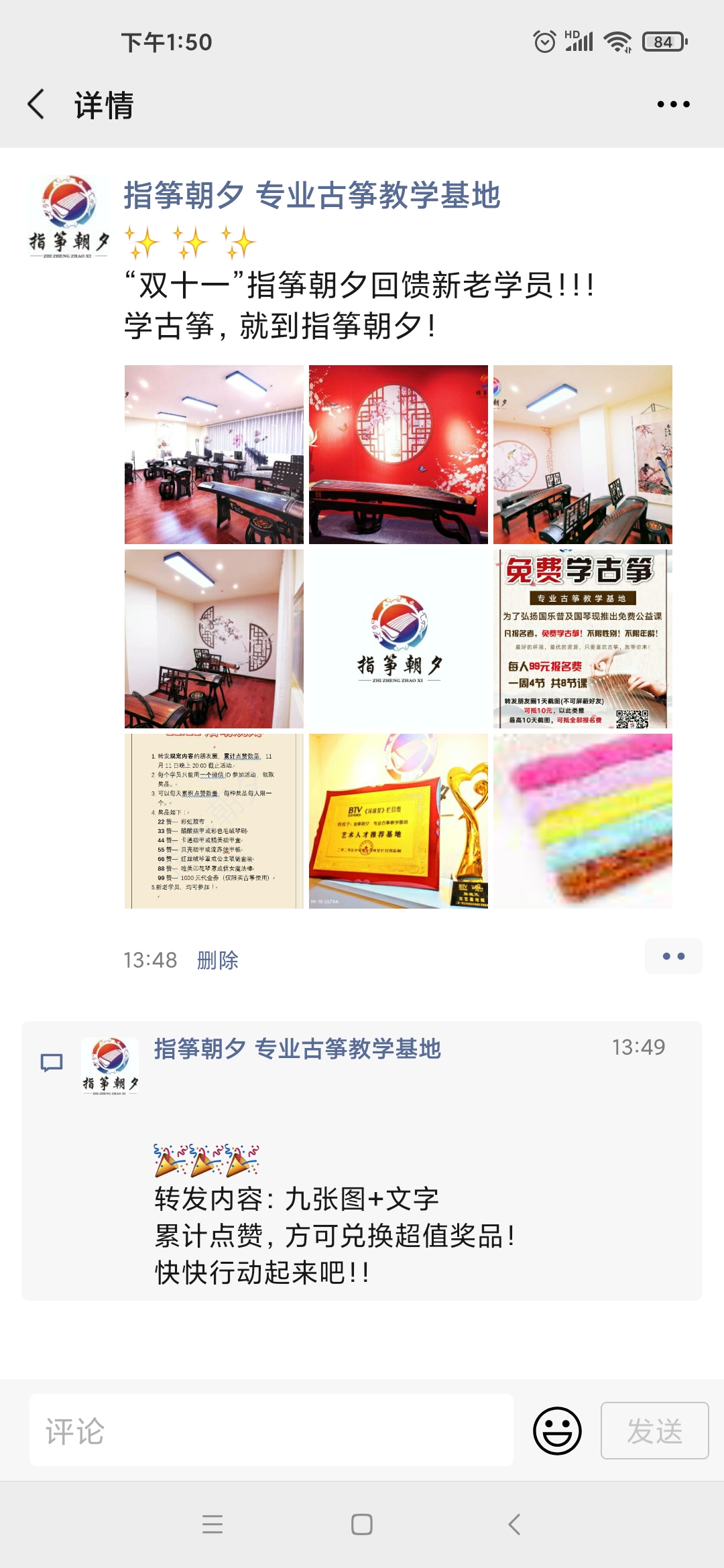View the BTV plaque and trophy photo

398,821
